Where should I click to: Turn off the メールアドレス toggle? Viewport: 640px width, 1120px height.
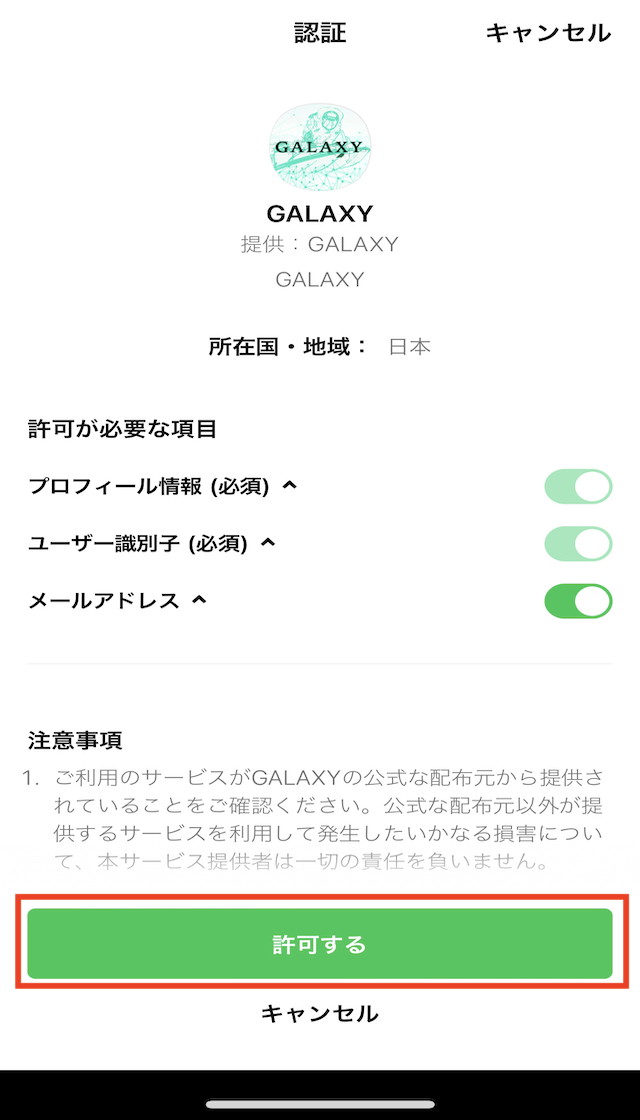[579, 601]
